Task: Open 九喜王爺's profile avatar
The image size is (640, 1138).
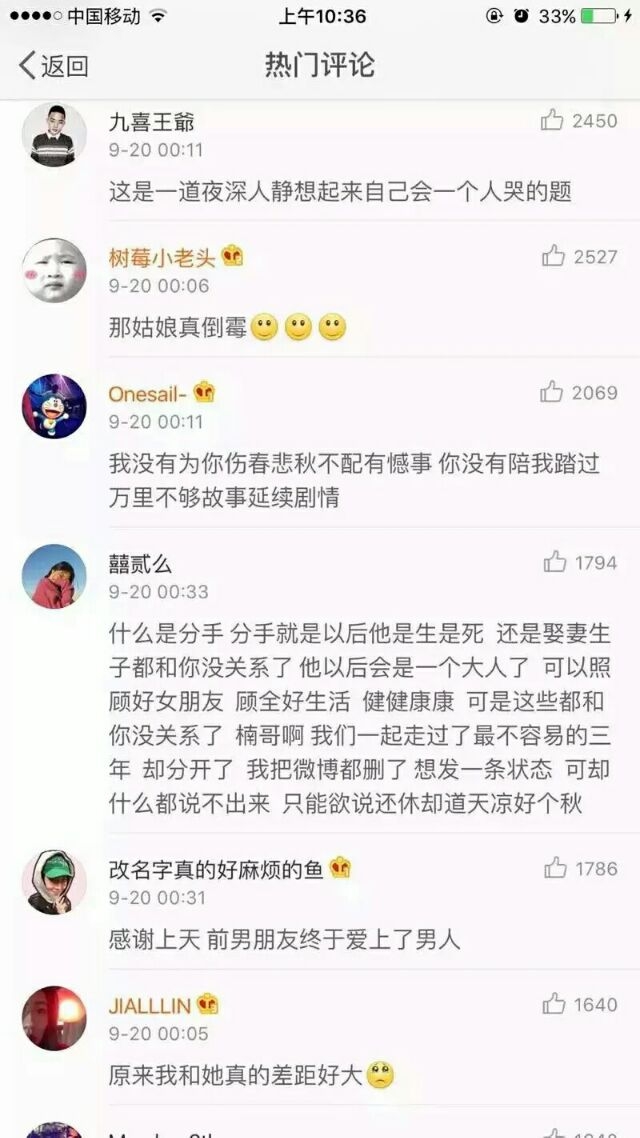Action: click(54, 135)
